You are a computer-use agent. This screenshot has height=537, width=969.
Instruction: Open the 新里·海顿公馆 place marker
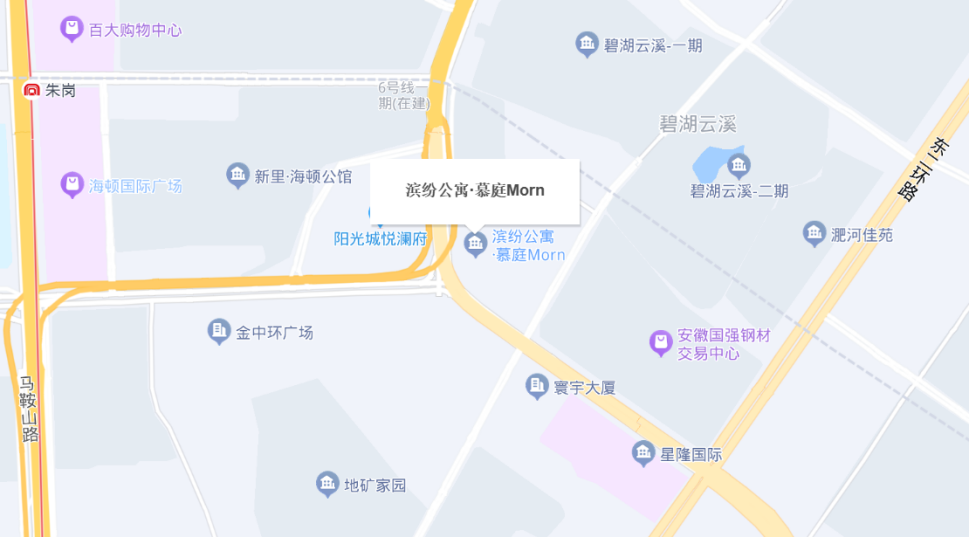coord(238,176)
